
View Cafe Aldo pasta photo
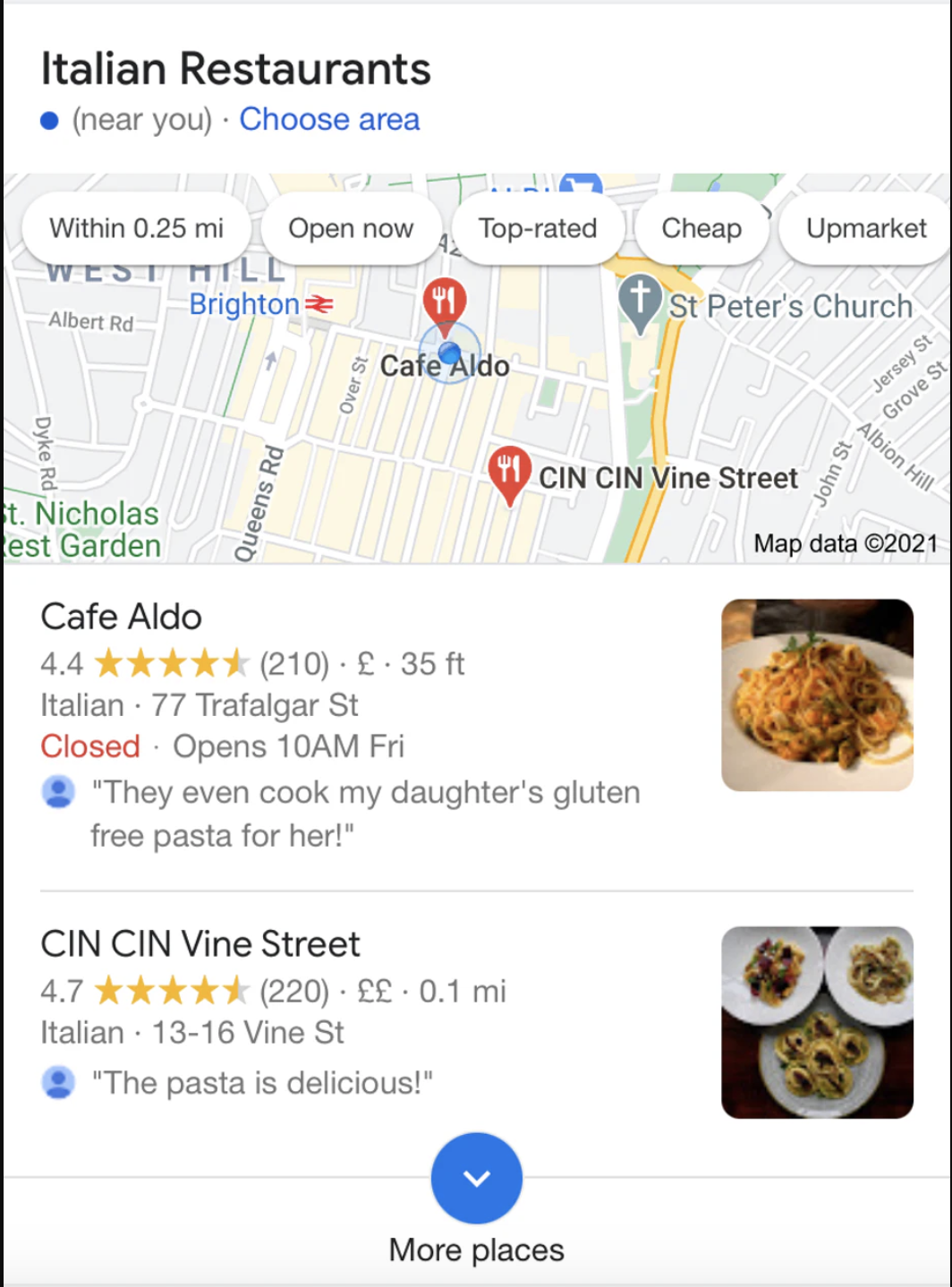tap(817, 695)
